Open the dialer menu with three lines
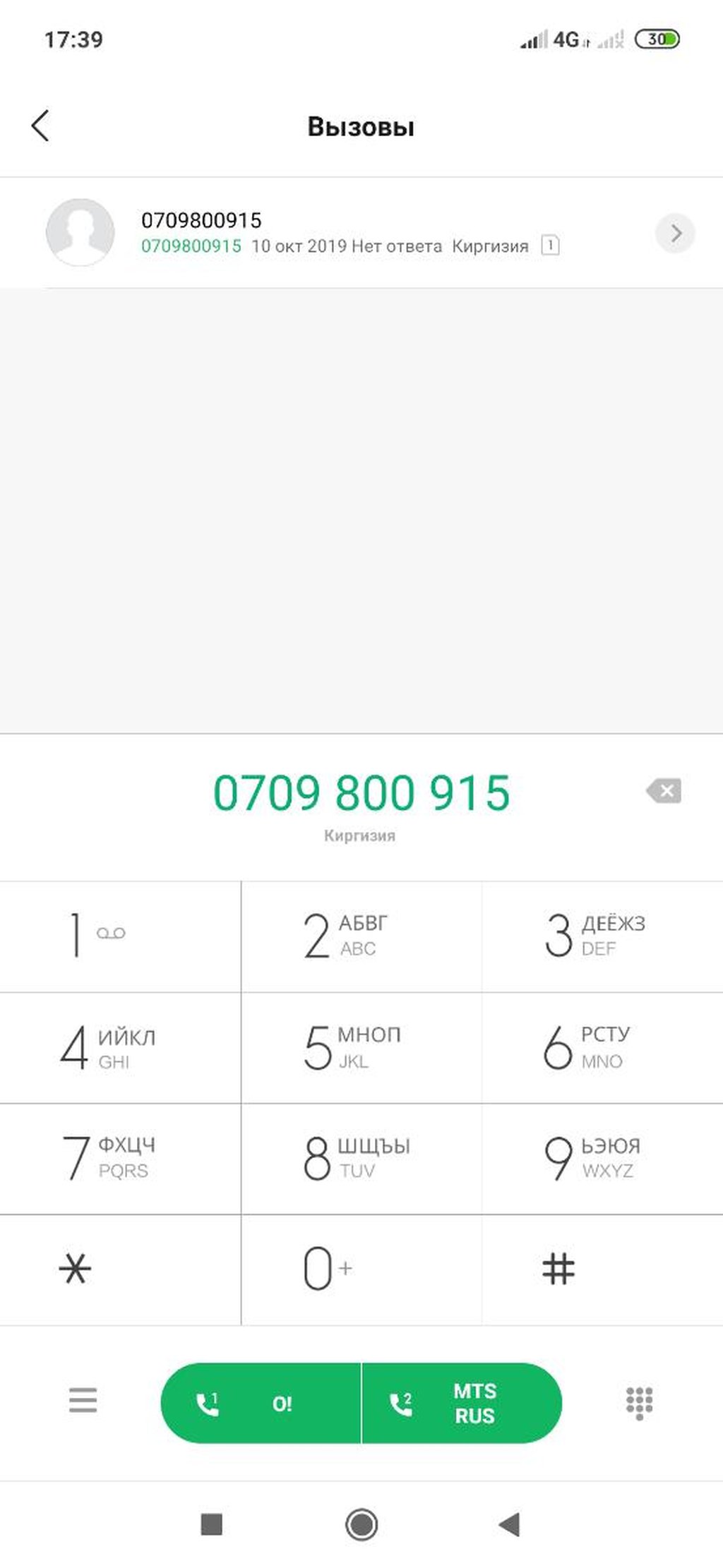This screenshot has width=723, height=1568. 83,1399
